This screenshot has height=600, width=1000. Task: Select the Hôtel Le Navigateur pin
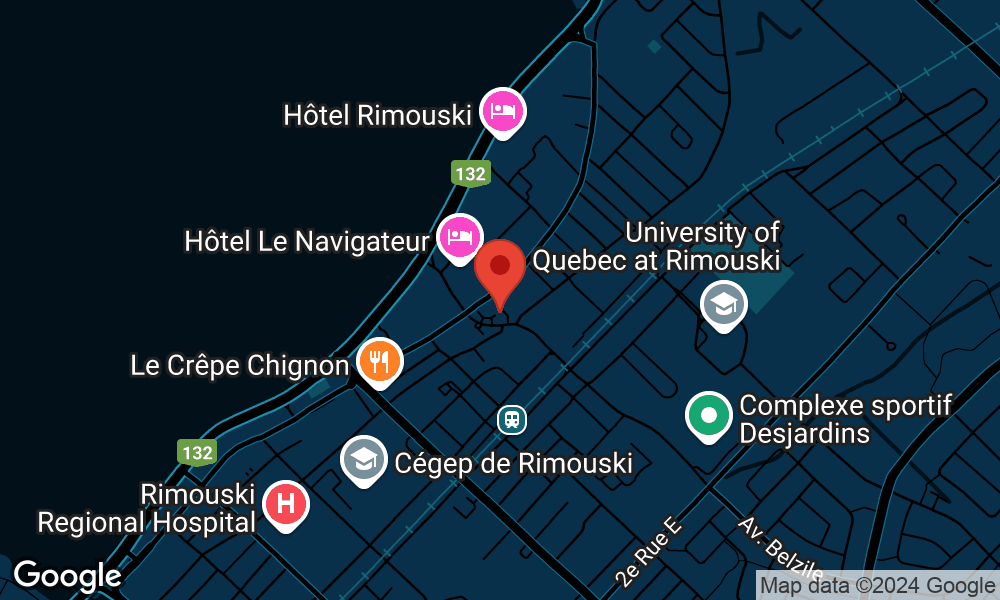459,237
